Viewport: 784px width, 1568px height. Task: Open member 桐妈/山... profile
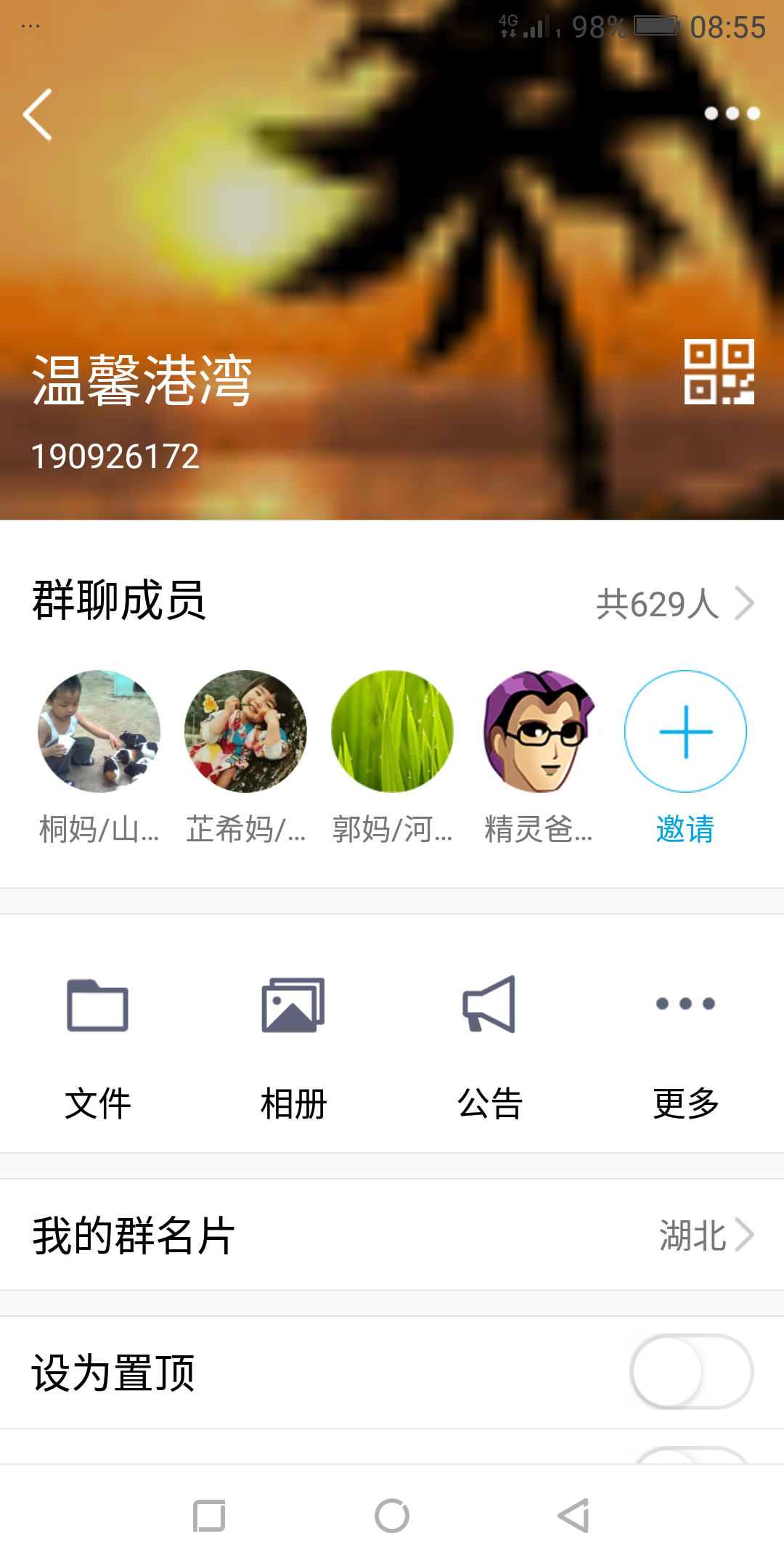click(x=99, y=732)
